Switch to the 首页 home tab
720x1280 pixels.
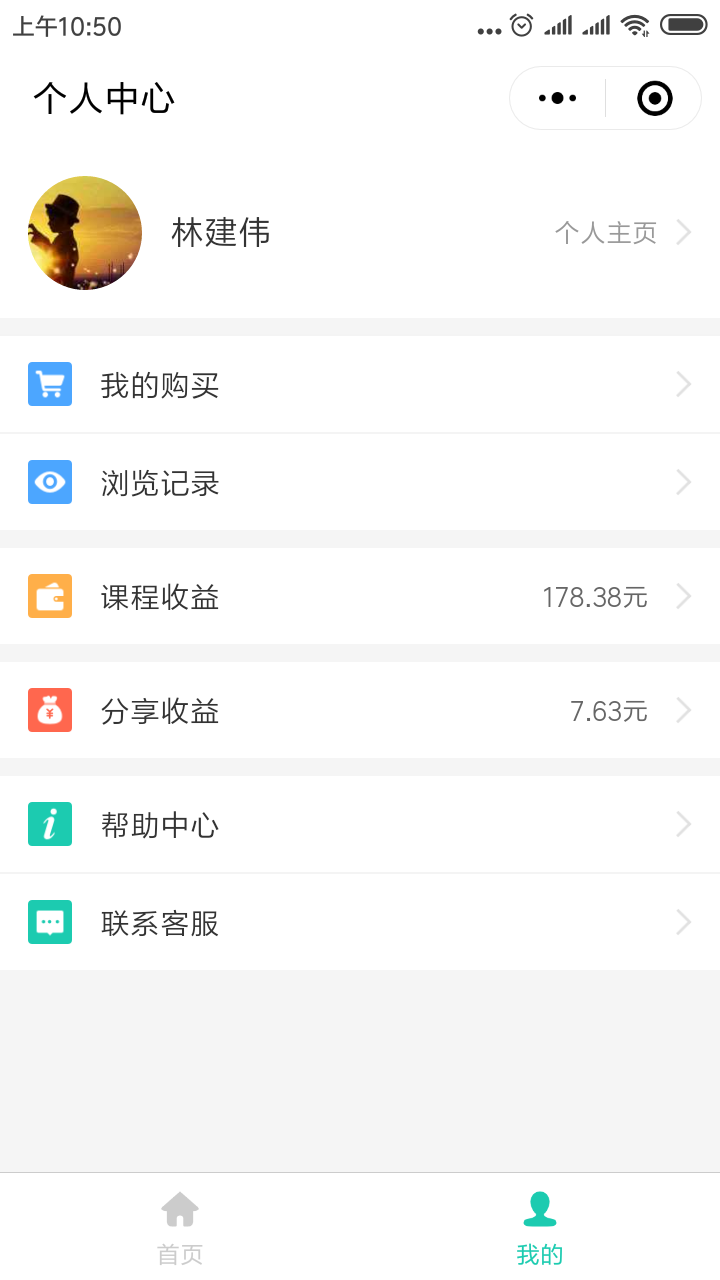[x=180, y=1228]
